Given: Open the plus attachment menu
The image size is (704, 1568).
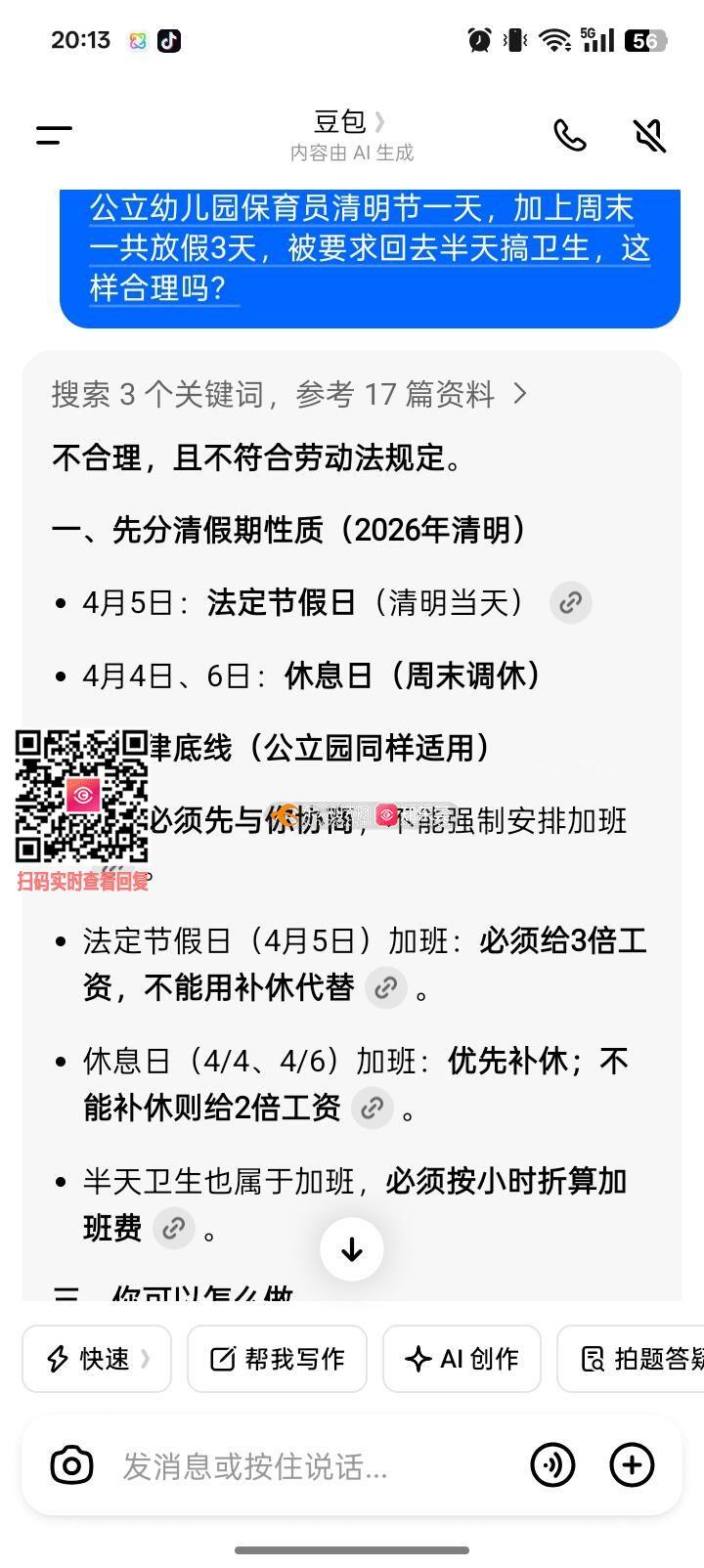Looking at the screenshot, I should point(632,1465).
